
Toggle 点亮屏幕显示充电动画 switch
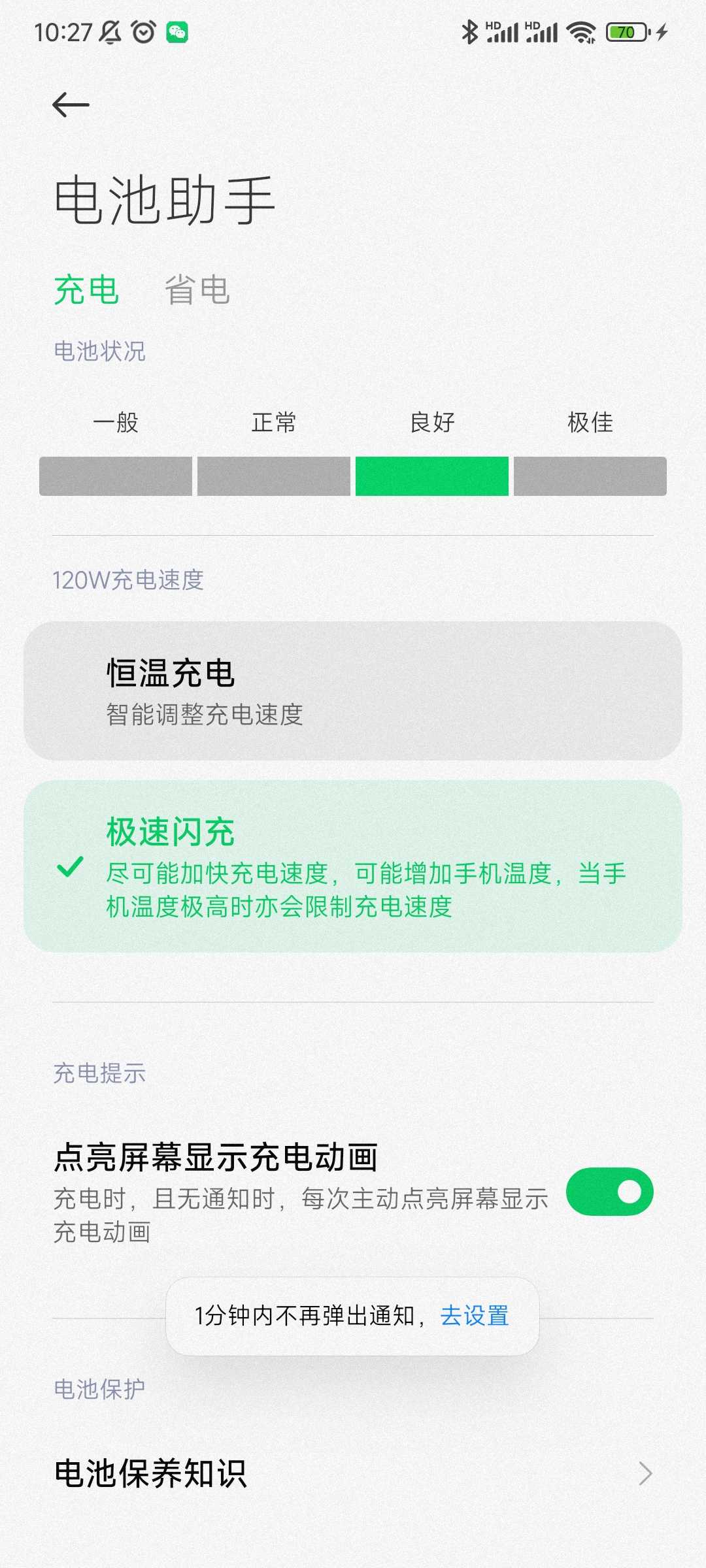(609, 1192)
